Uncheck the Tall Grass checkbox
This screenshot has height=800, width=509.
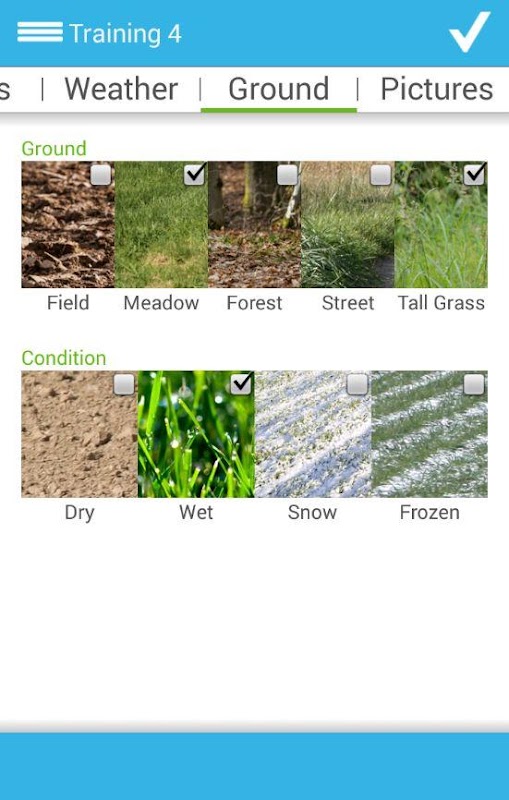click(474, 174)
